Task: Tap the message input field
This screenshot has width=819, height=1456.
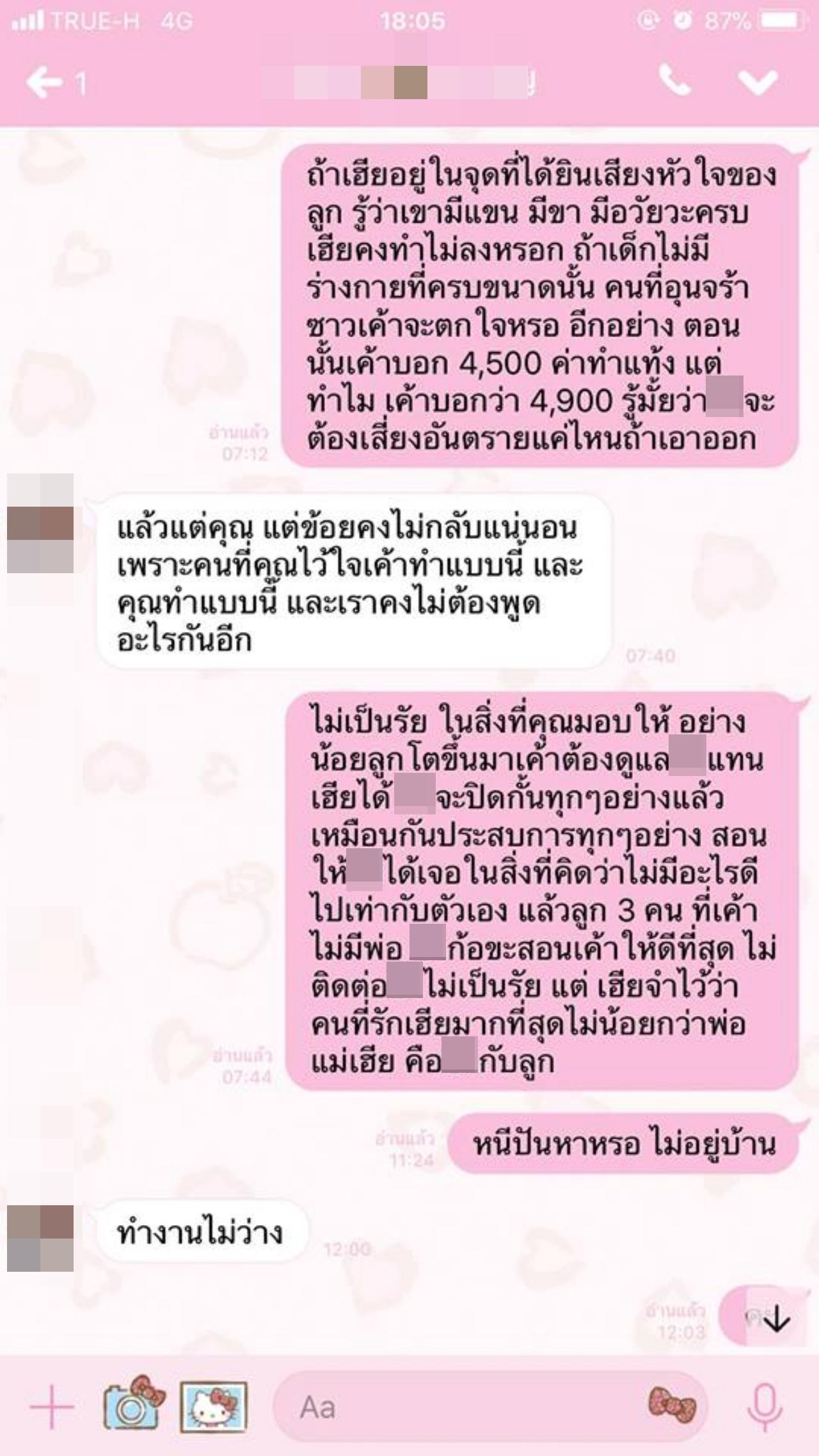Action: click(461, 1405)
